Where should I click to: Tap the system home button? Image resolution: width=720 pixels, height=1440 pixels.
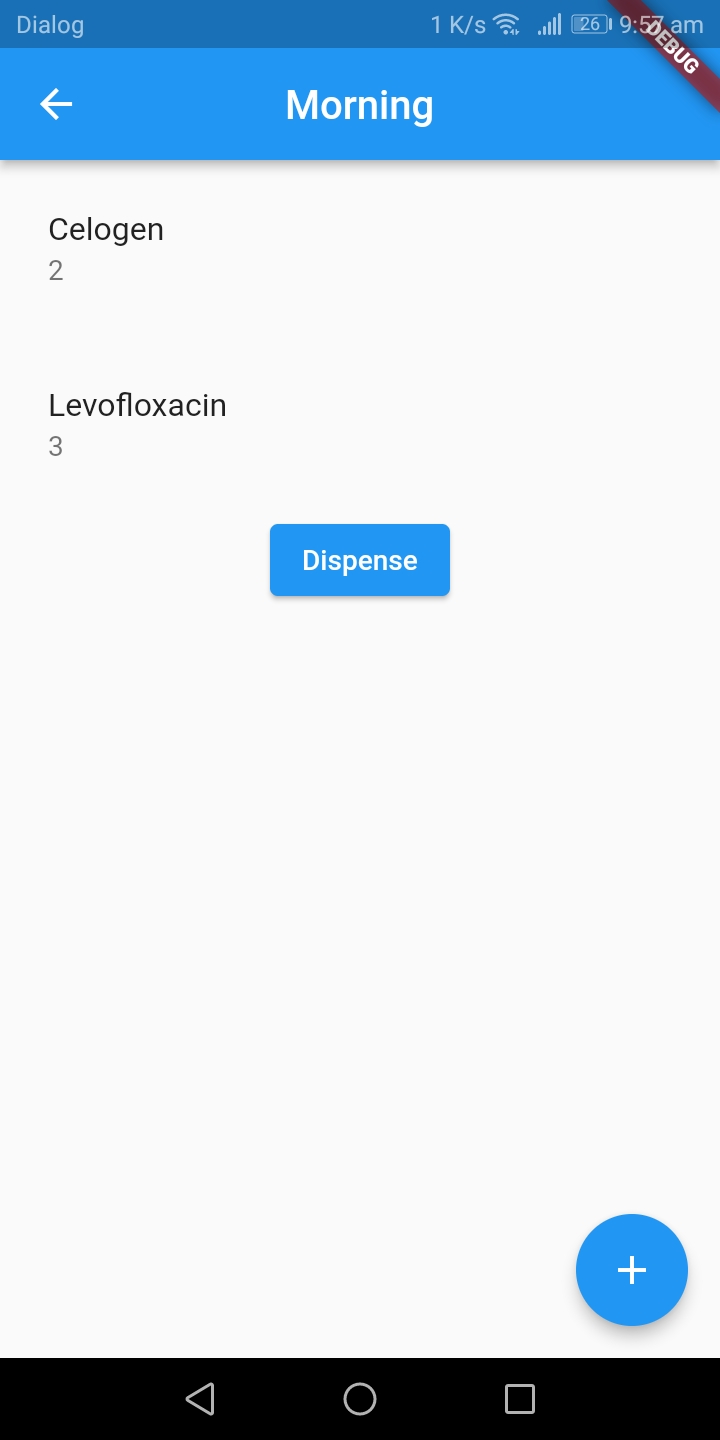360,1399
